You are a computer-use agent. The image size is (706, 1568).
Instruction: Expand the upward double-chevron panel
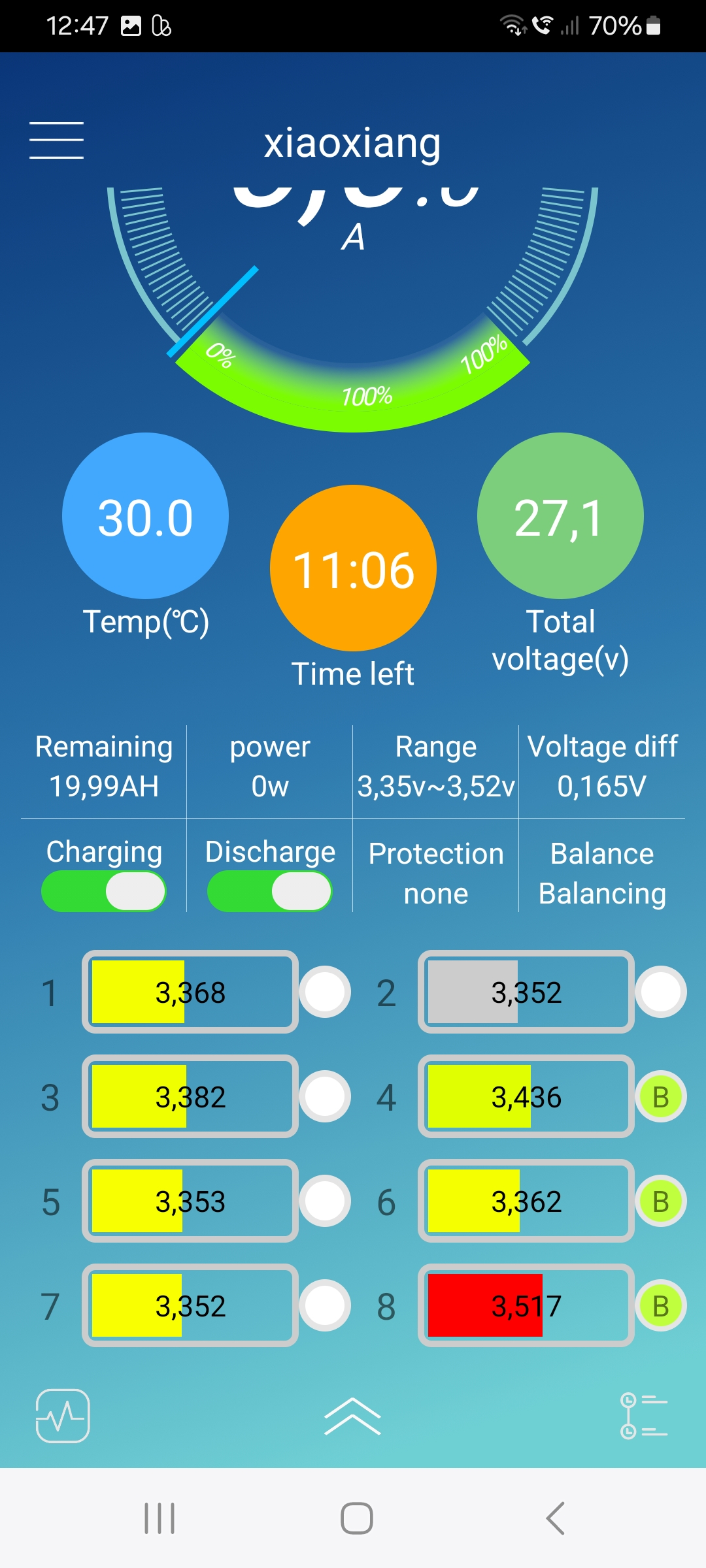click(352, 1416)
